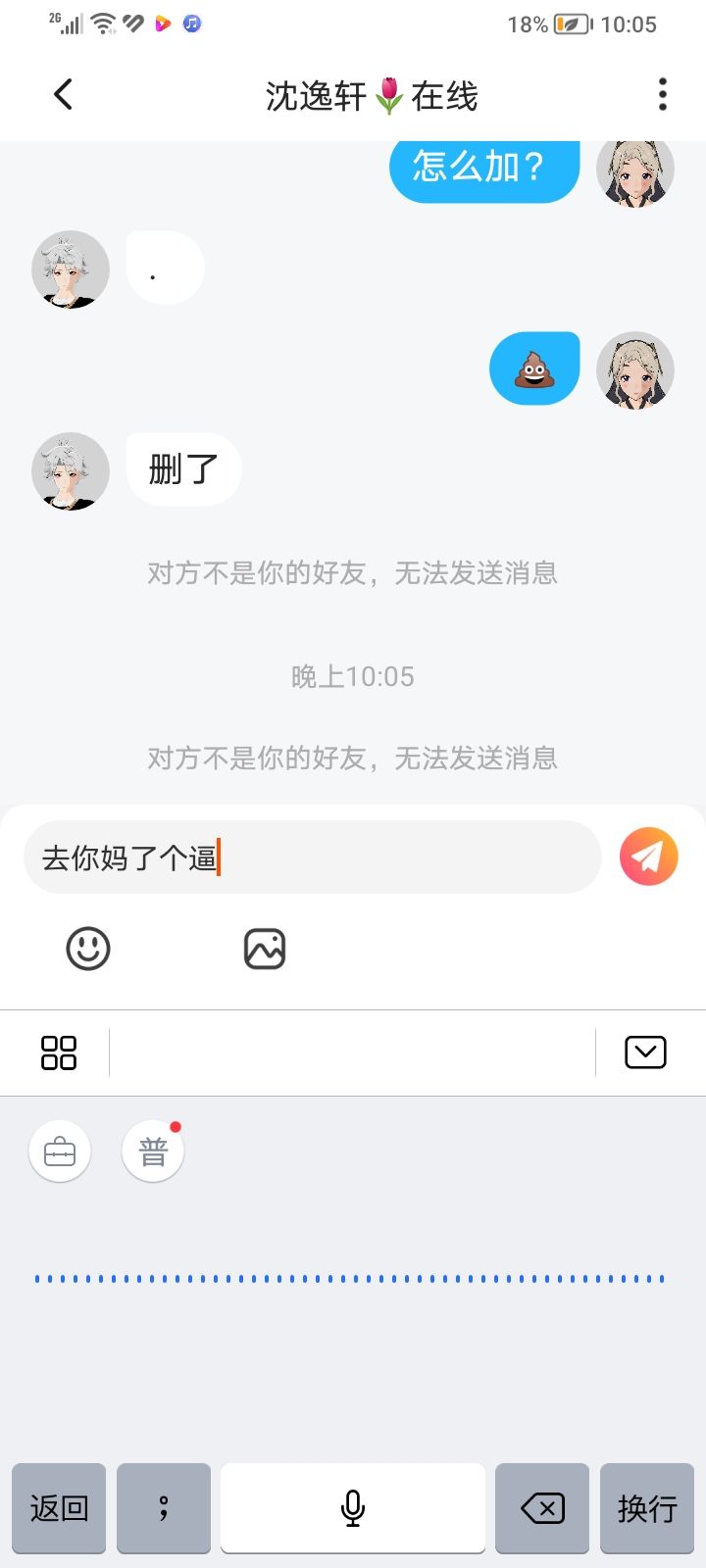Tap the 换行 newline key
This screenshot has width=706, height=1568.
647,1508
